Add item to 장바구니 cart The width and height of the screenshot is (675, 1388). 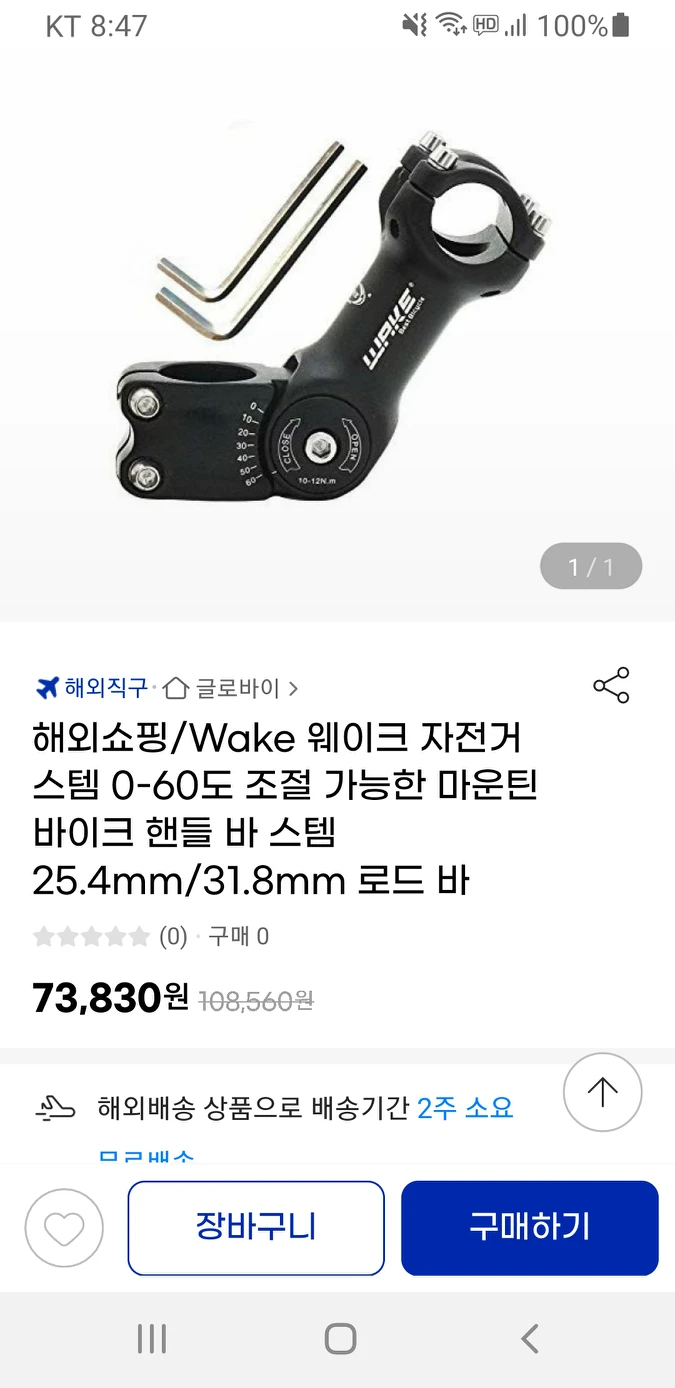(x=256, y=1227)
